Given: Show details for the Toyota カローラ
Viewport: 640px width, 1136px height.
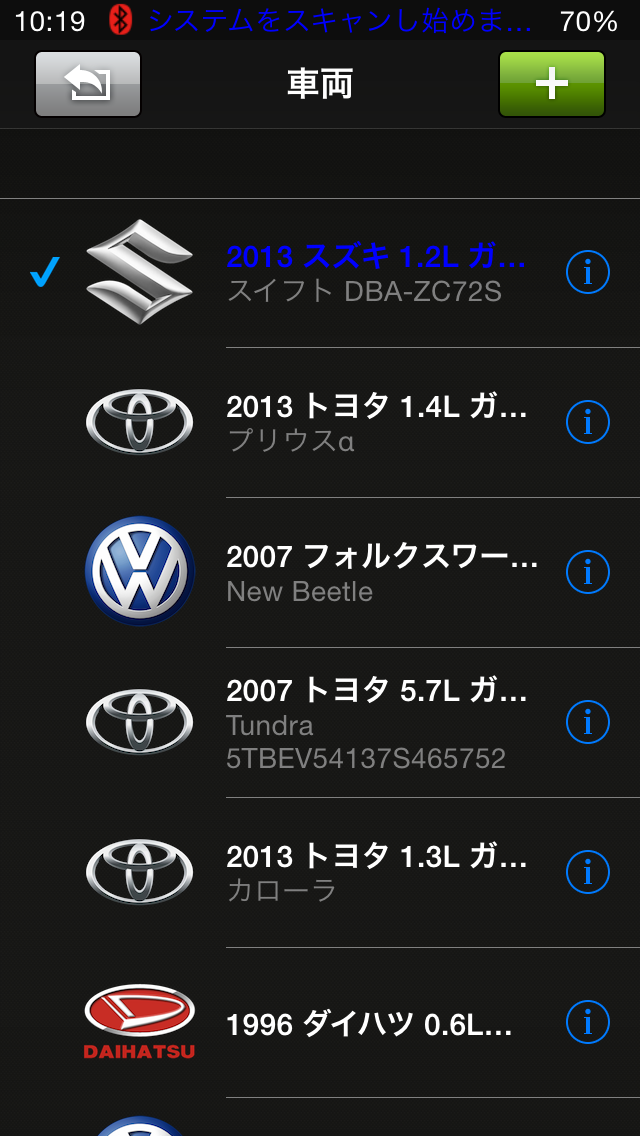Looking at the screenshot, I should tap(588, 872).
